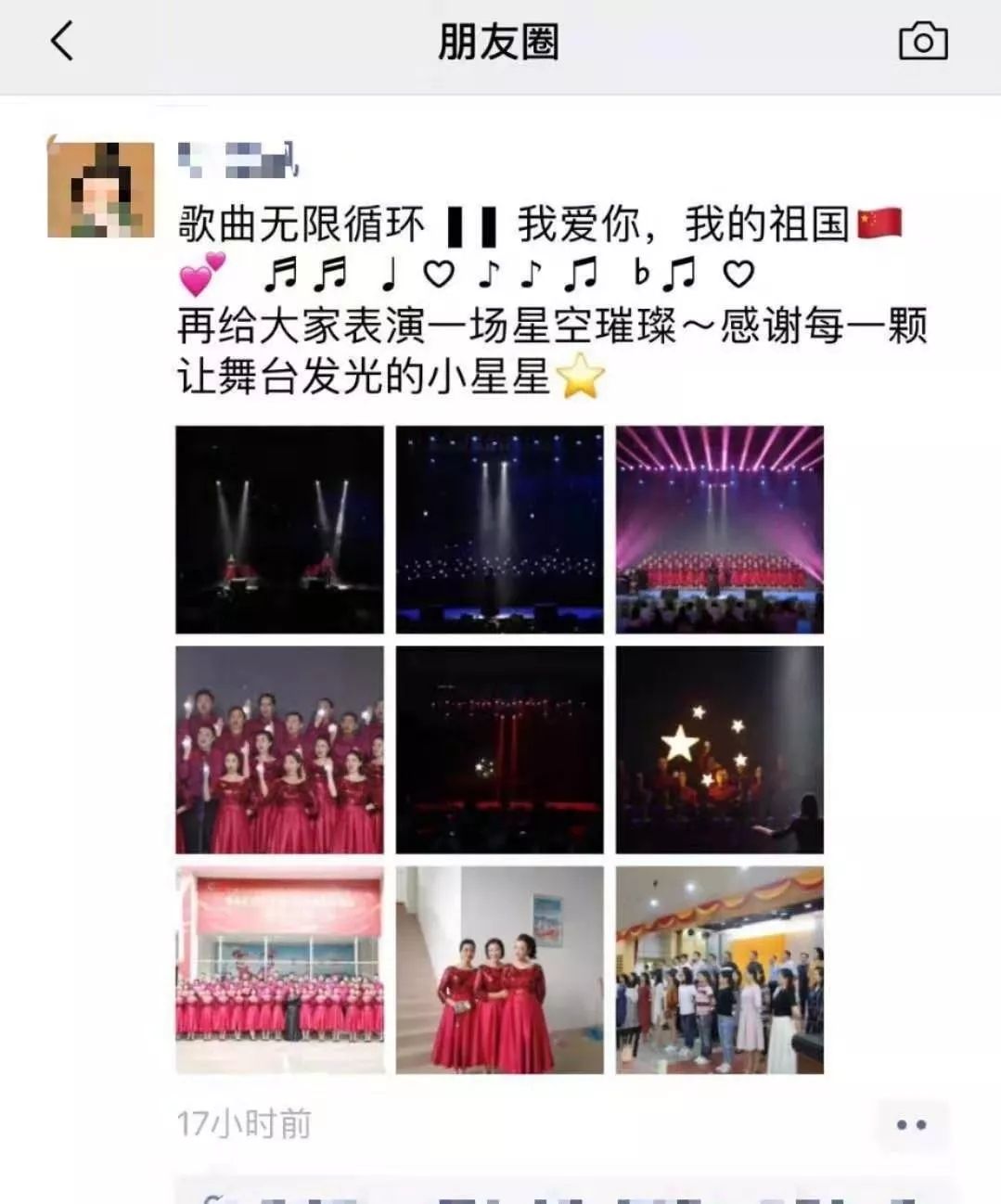Open the blue starry stage photo

499,530
